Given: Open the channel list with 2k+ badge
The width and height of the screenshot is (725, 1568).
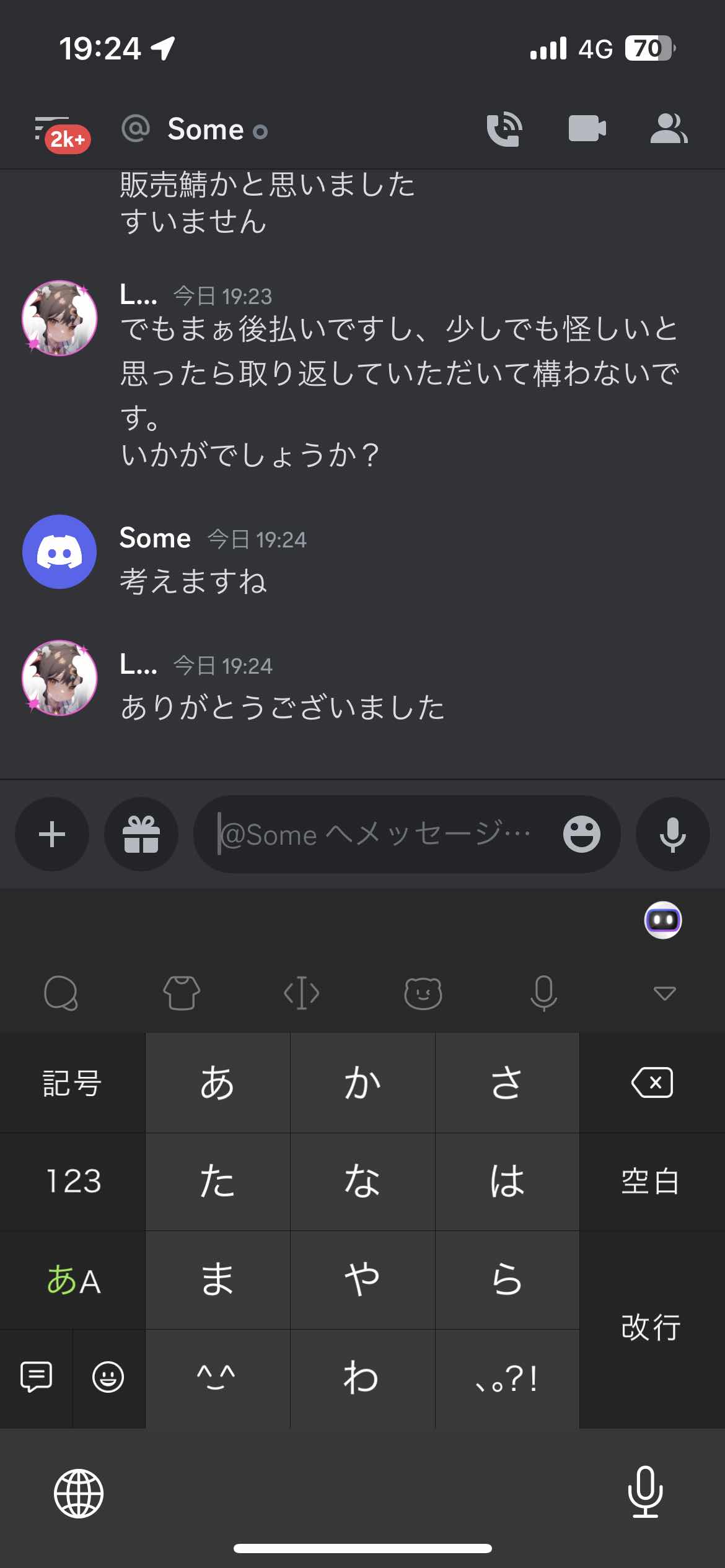Looking at the screenshot, I should 61,131.
